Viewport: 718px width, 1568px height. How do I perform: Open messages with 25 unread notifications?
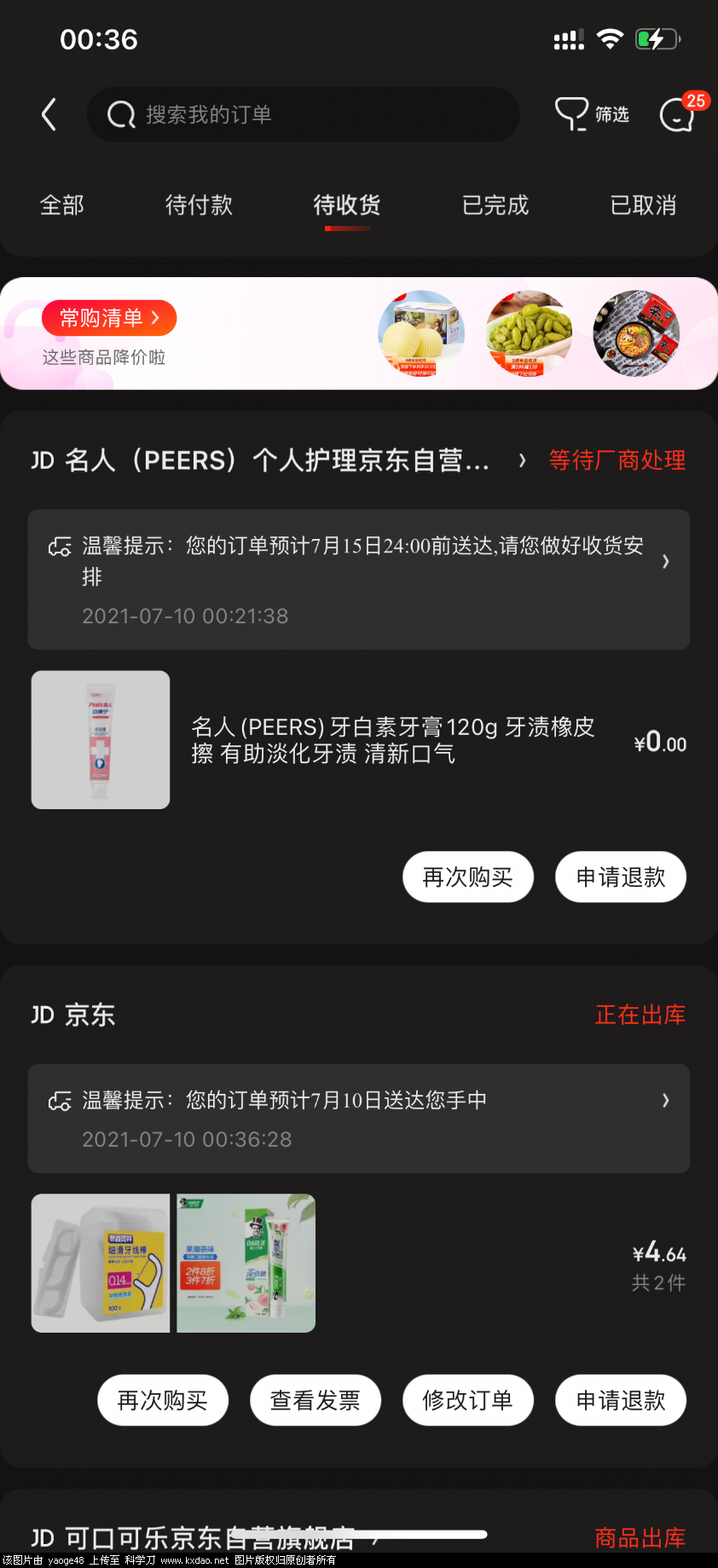click(x=676, y=114)
